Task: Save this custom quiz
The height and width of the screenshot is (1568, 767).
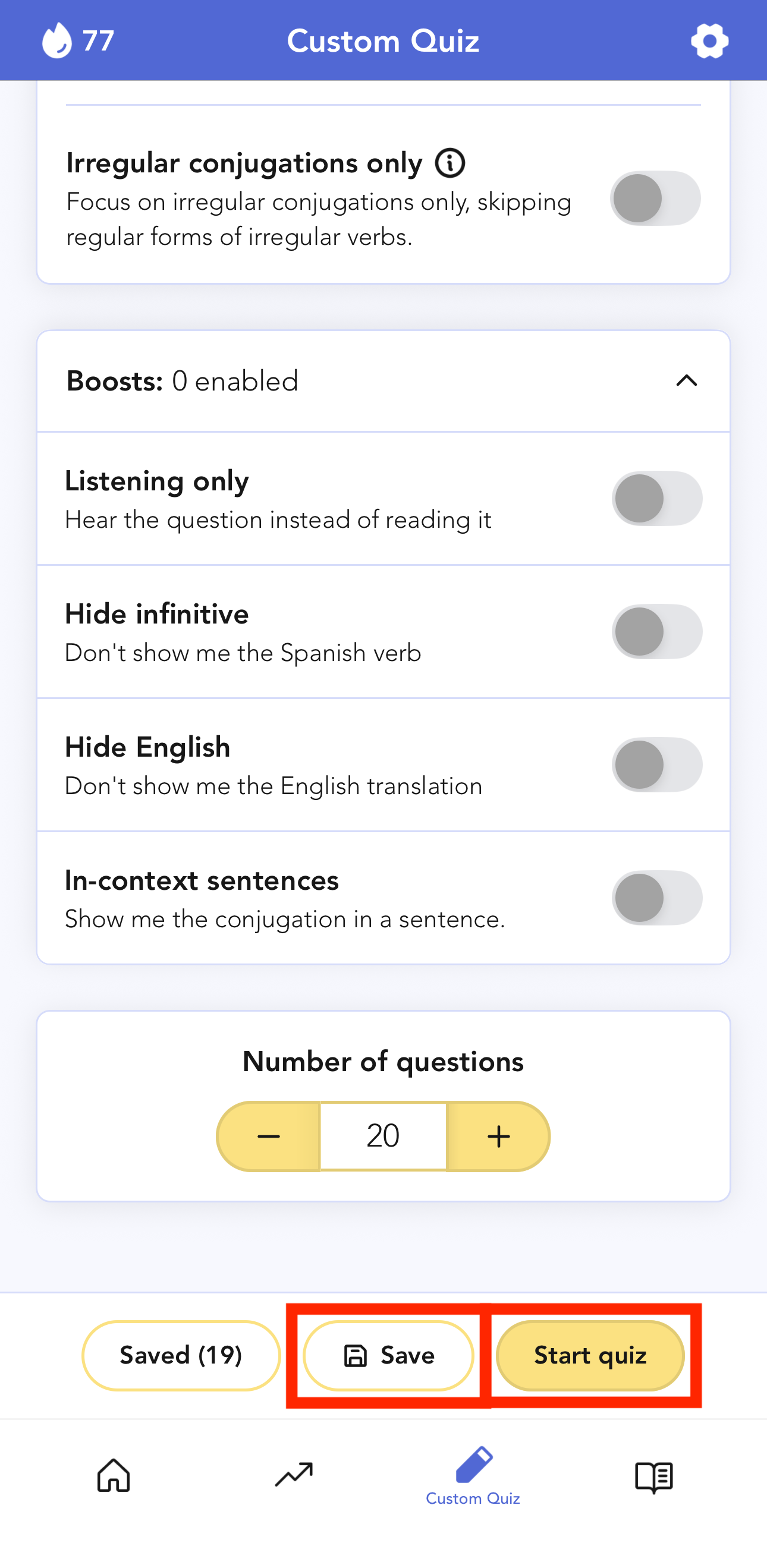Action: tap(388, 1356)
